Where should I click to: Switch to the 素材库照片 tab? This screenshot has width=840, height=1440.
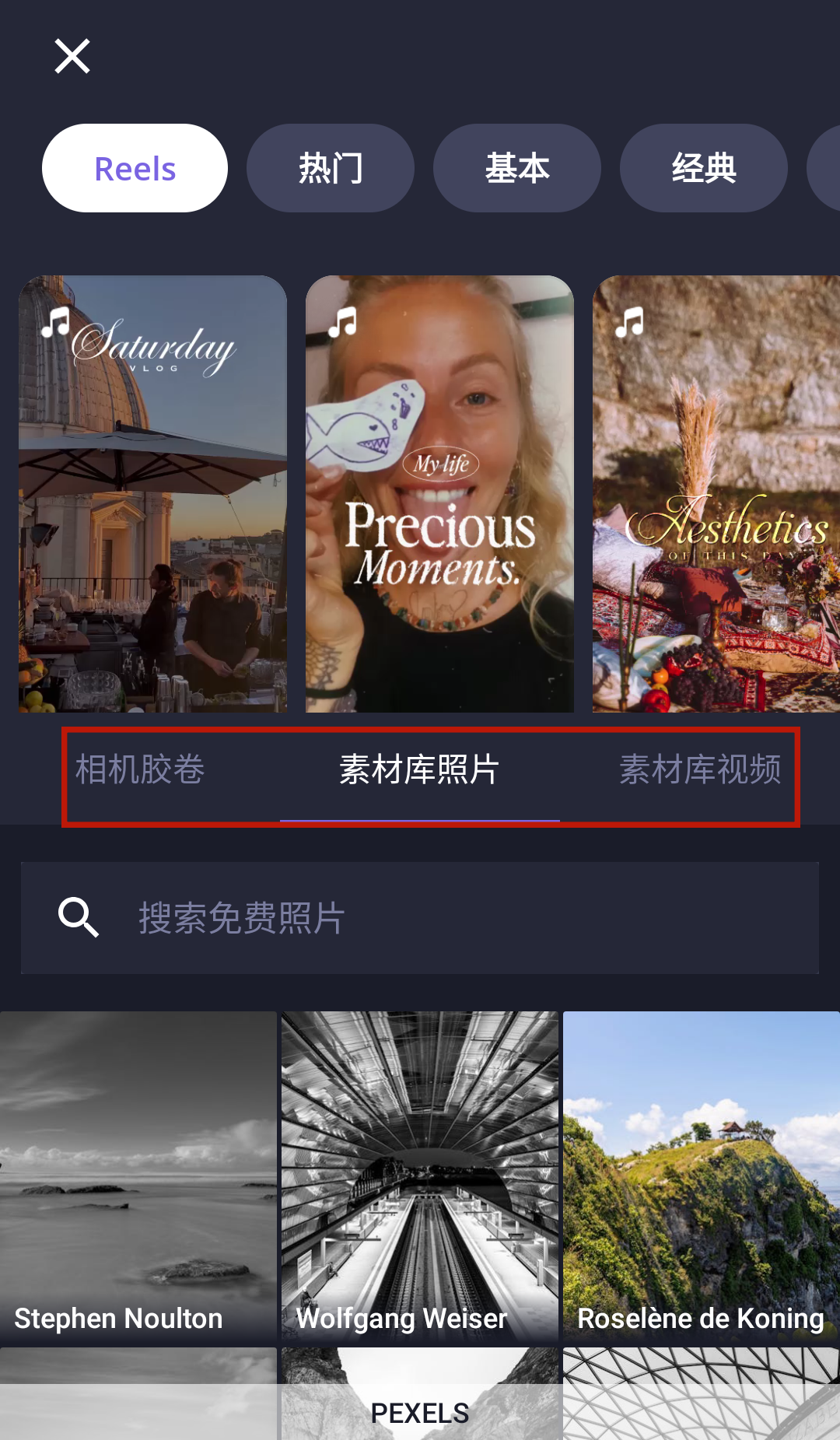pos(419,770)
